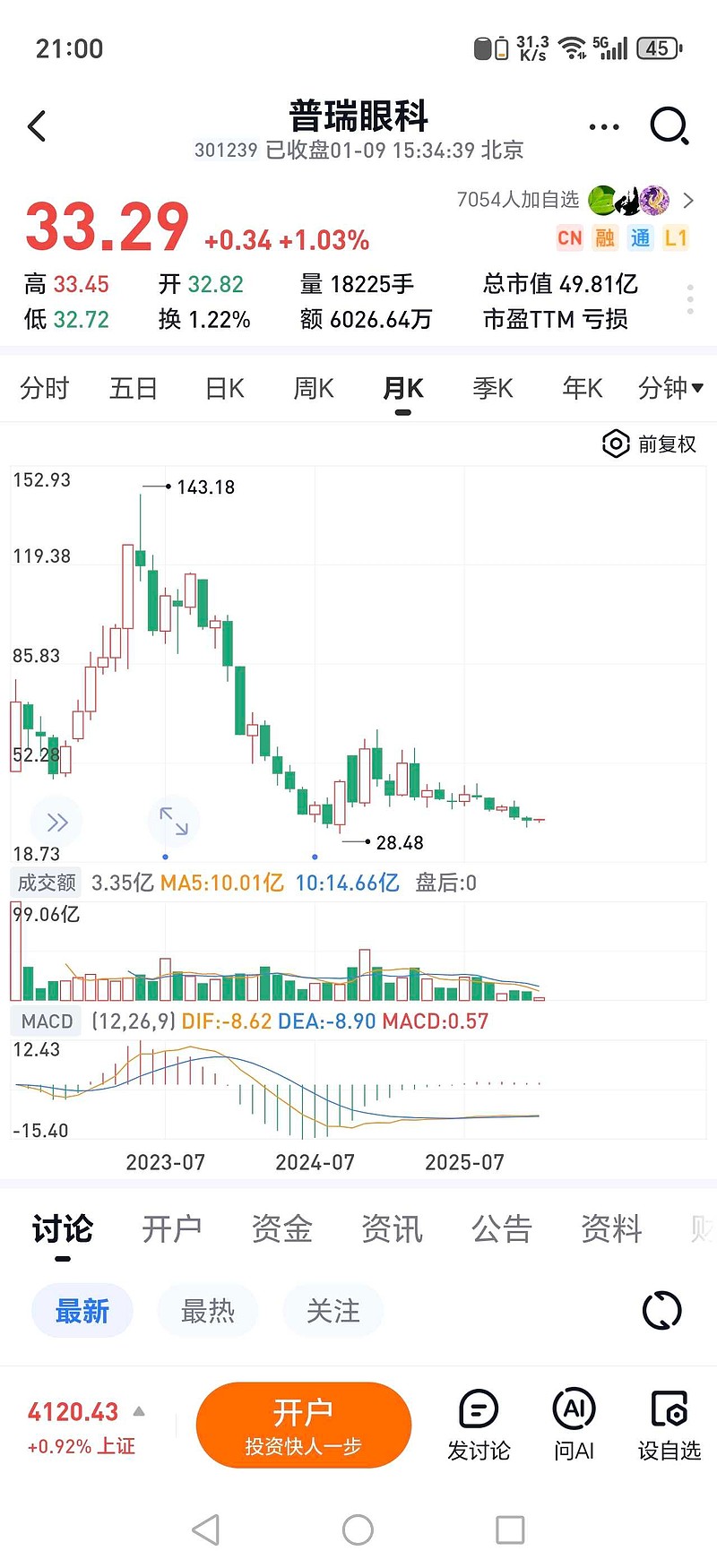The width and height of the screenshot is (717, 1568).
Task: Tap the back arrow at top left
Action: (37, 125)
